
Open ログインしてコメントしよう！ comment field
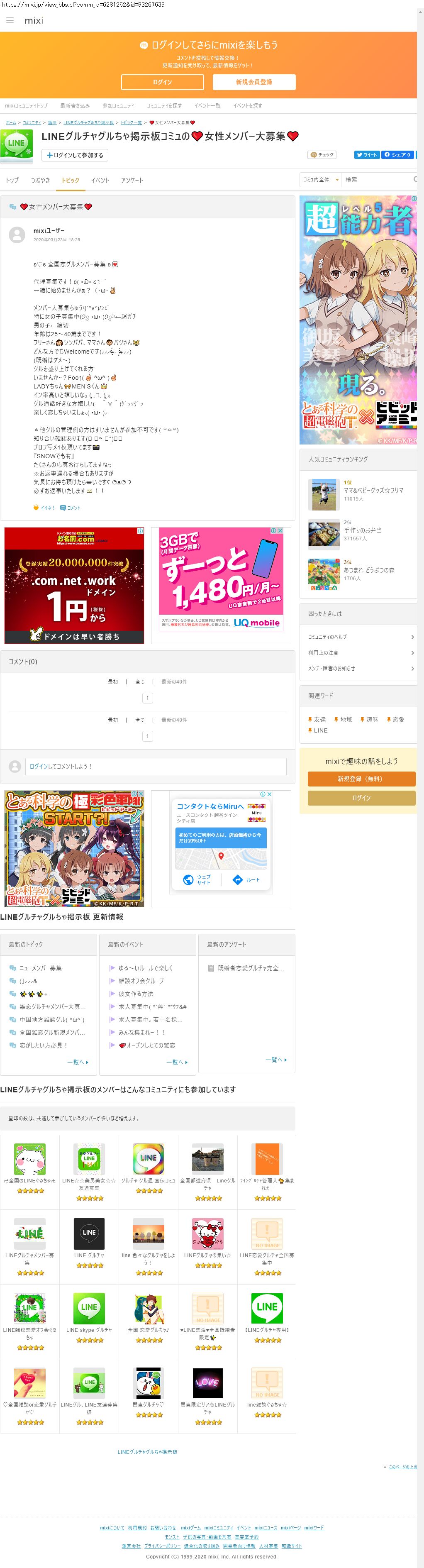[156, 766]
